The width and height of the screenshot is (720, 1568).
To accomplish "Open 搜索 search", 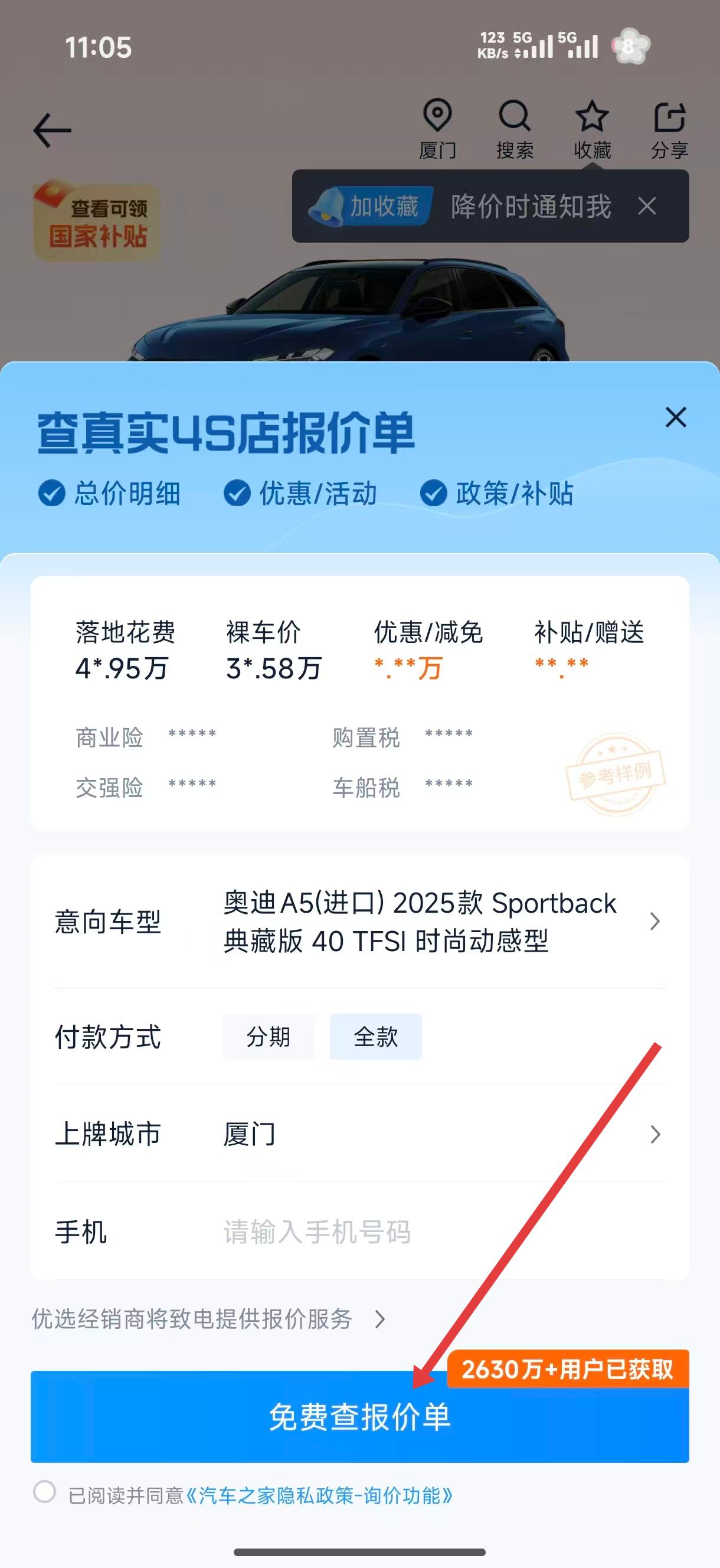I will (514, 129).
